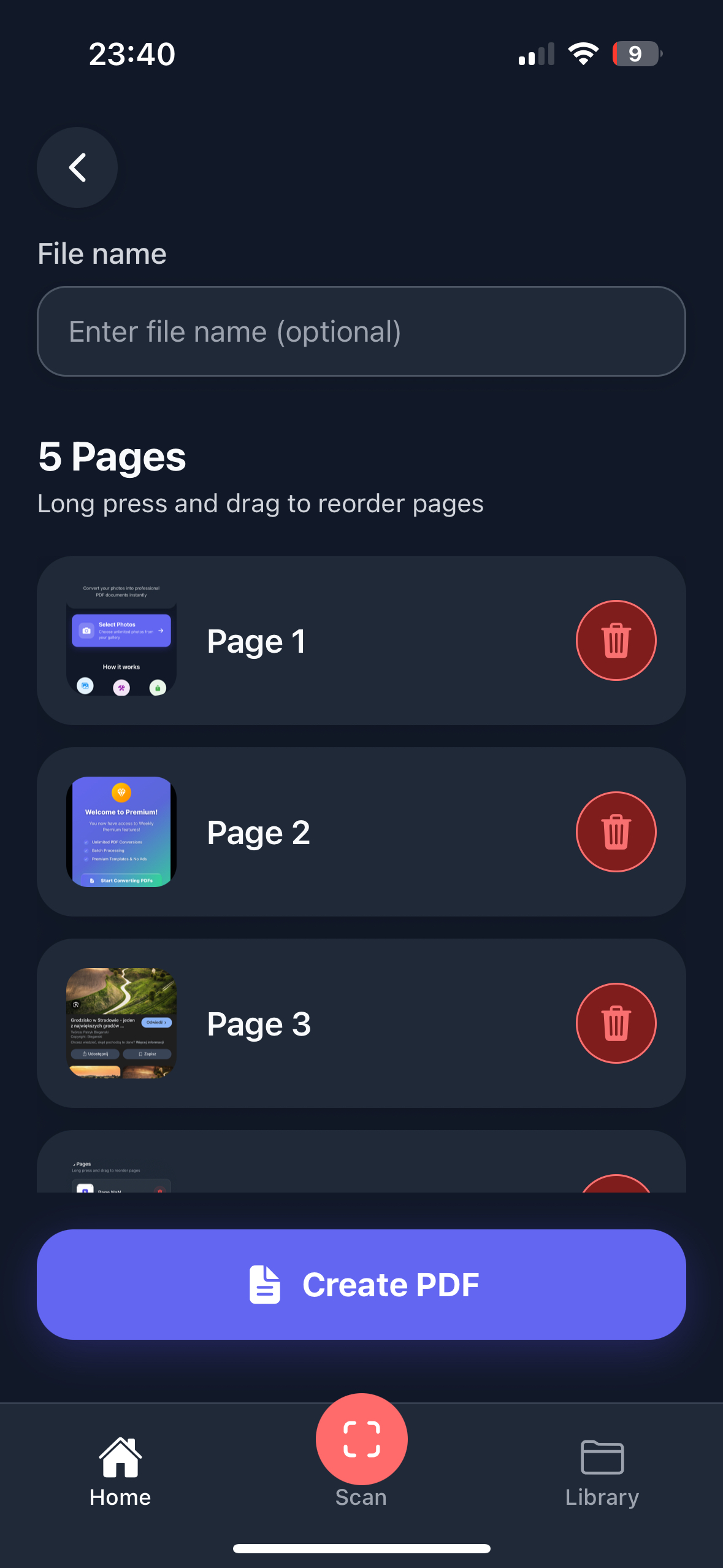Switch to the Home tab
This screenshot has height=1568, width=723.
[x=120, y=1472]
